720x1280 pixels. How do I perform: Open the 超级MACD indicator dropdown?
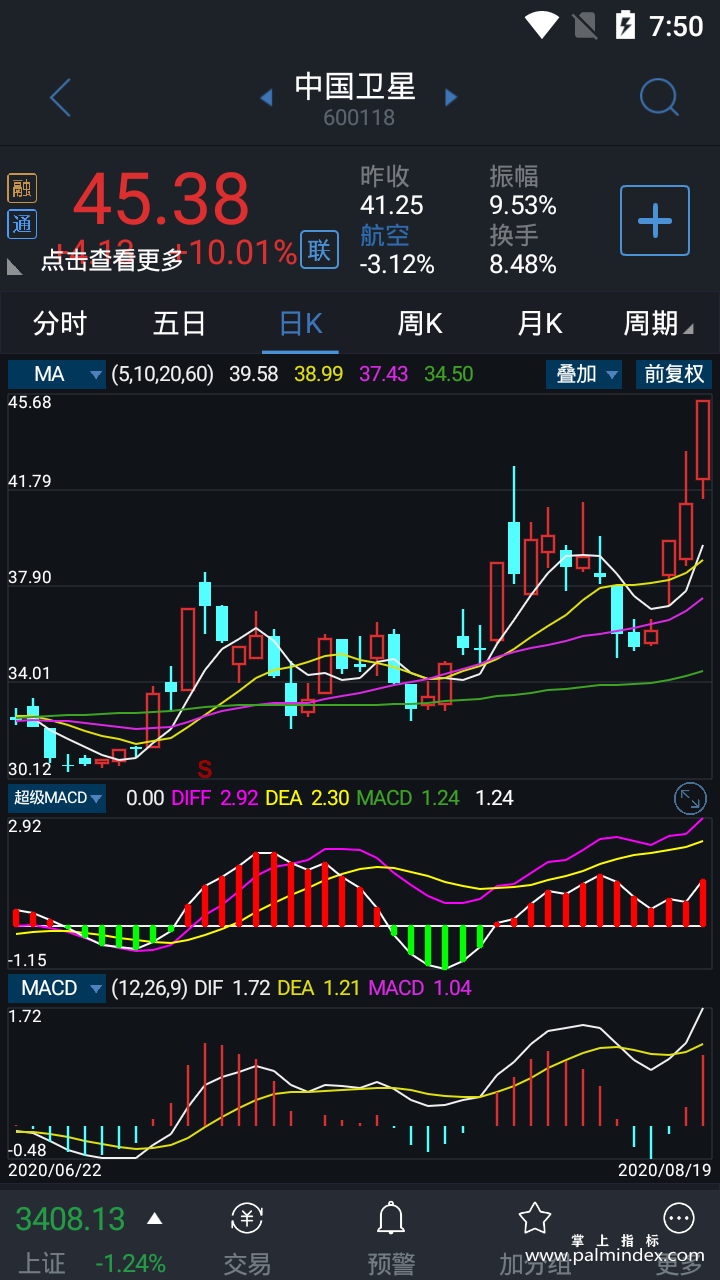[57, 798]
